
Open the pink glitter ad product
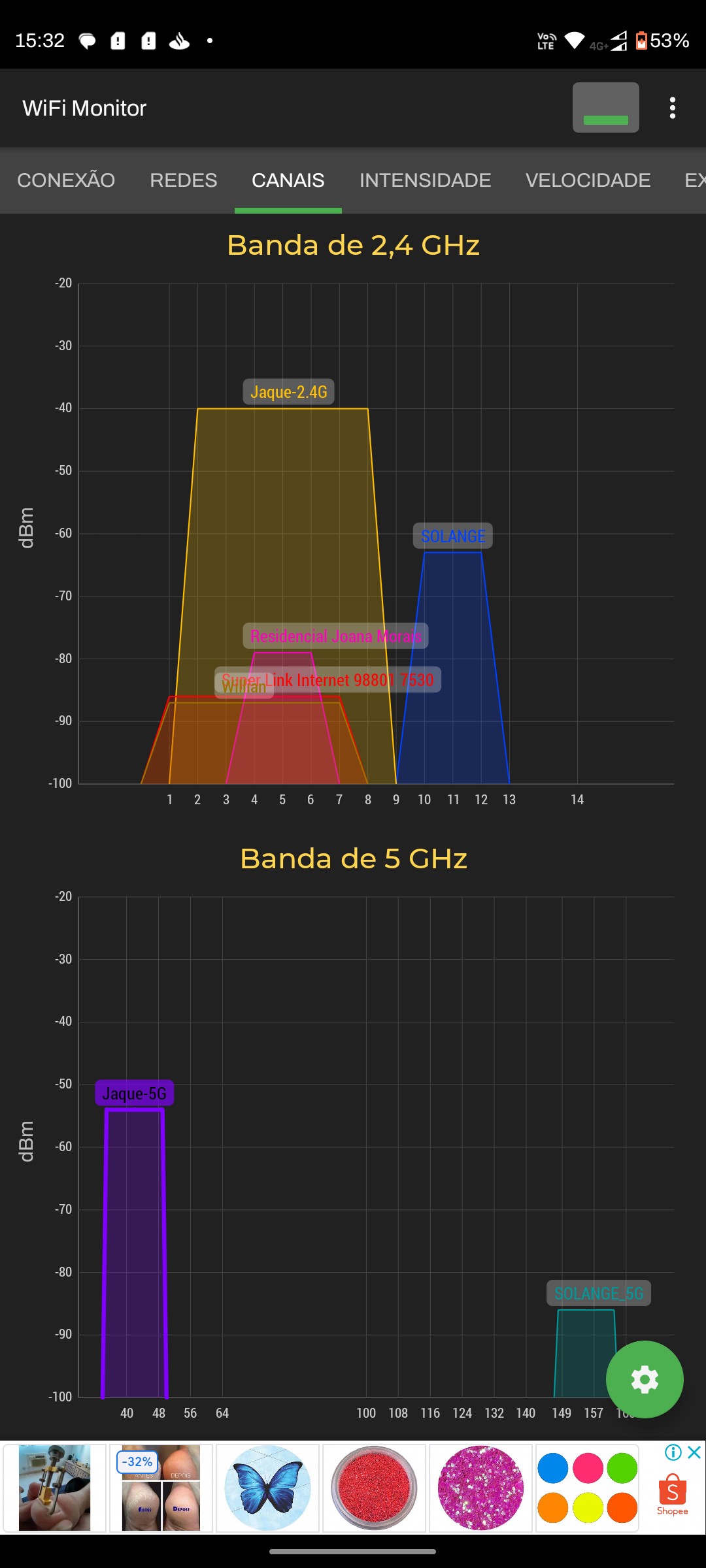480,1488
